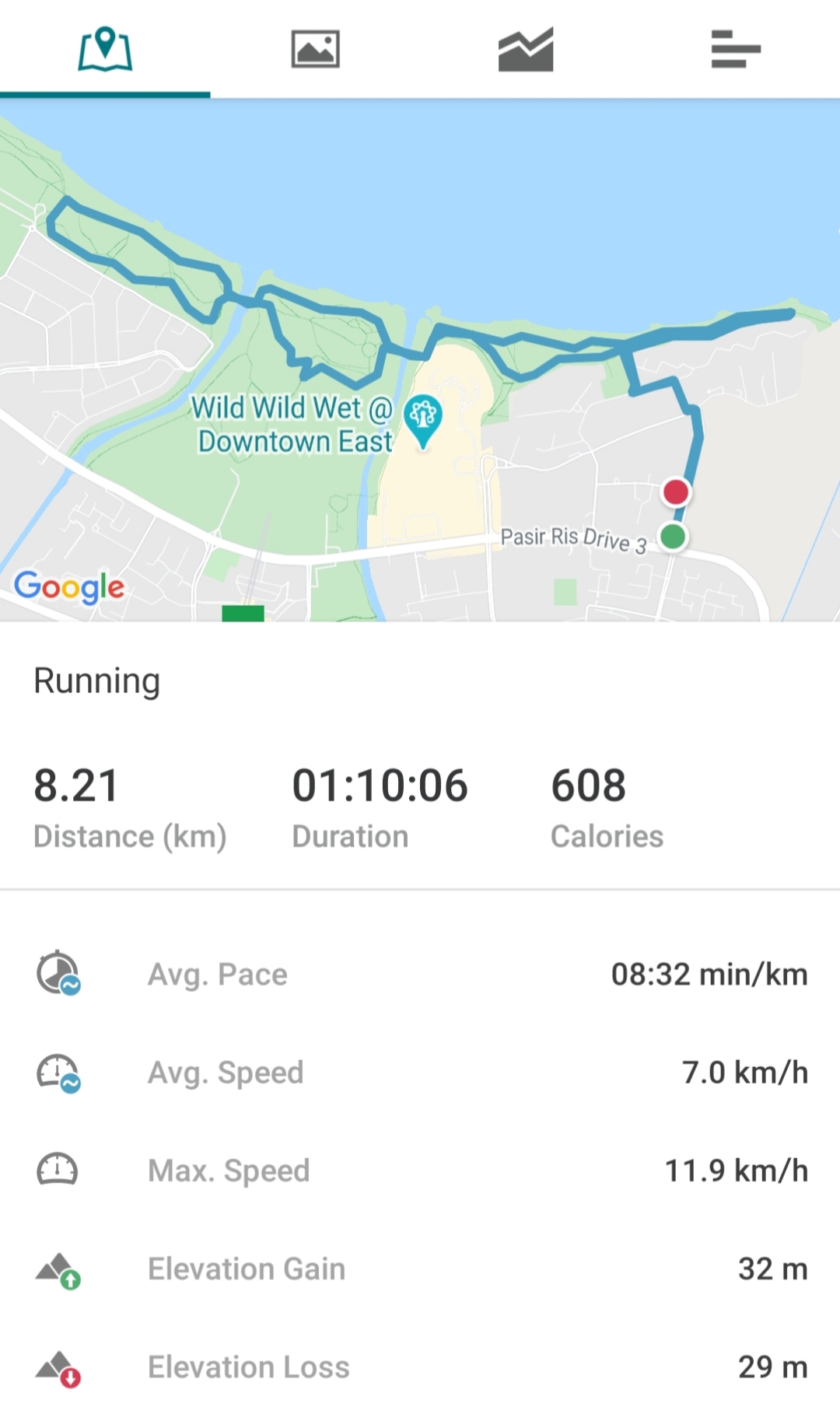840x1428 pixels.
Task: Switch to the charts tab
Action: tap(526, 49)
